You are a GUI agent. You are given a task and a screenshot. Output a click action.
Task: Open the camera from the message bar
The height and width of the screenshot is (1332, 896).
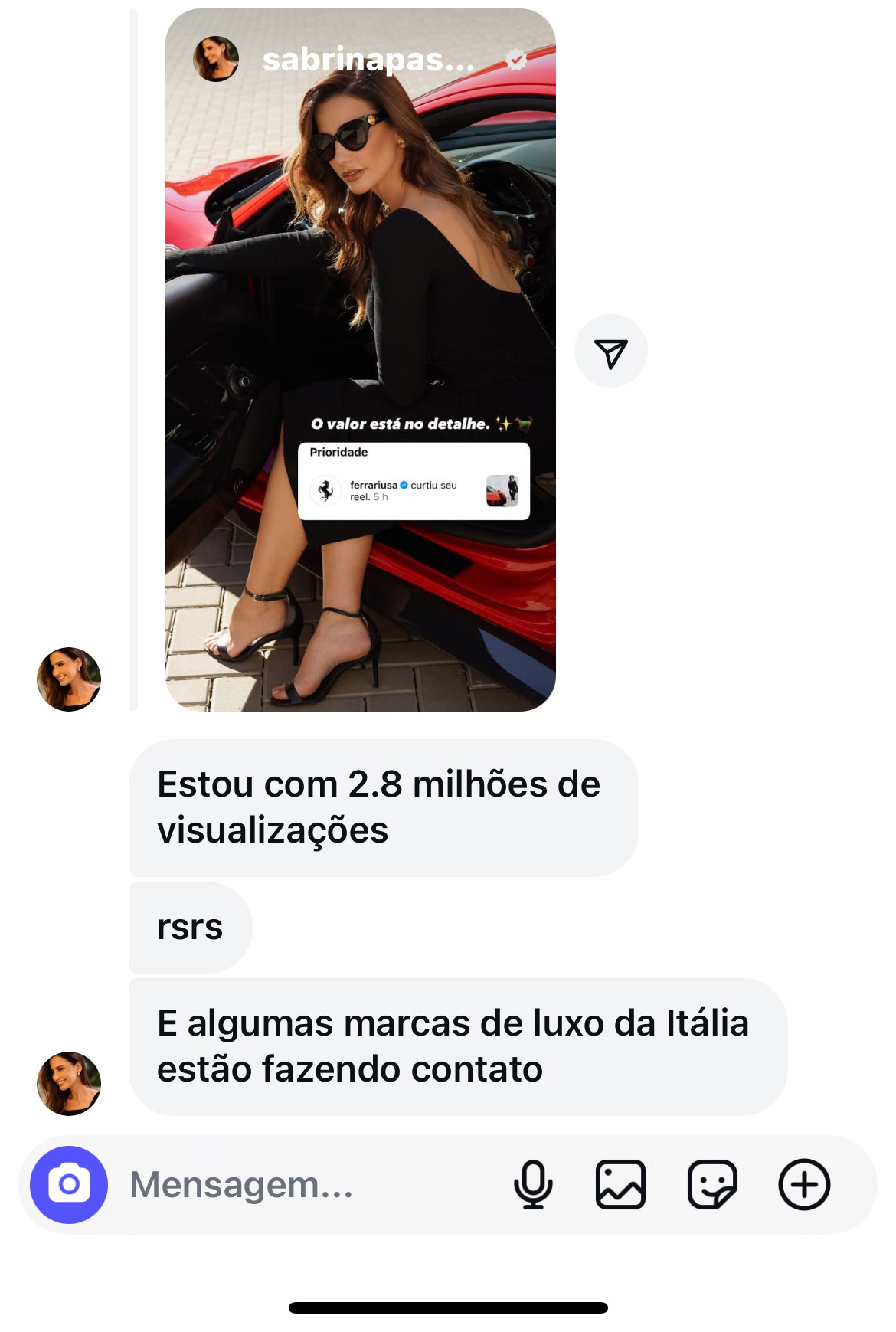69,1184
